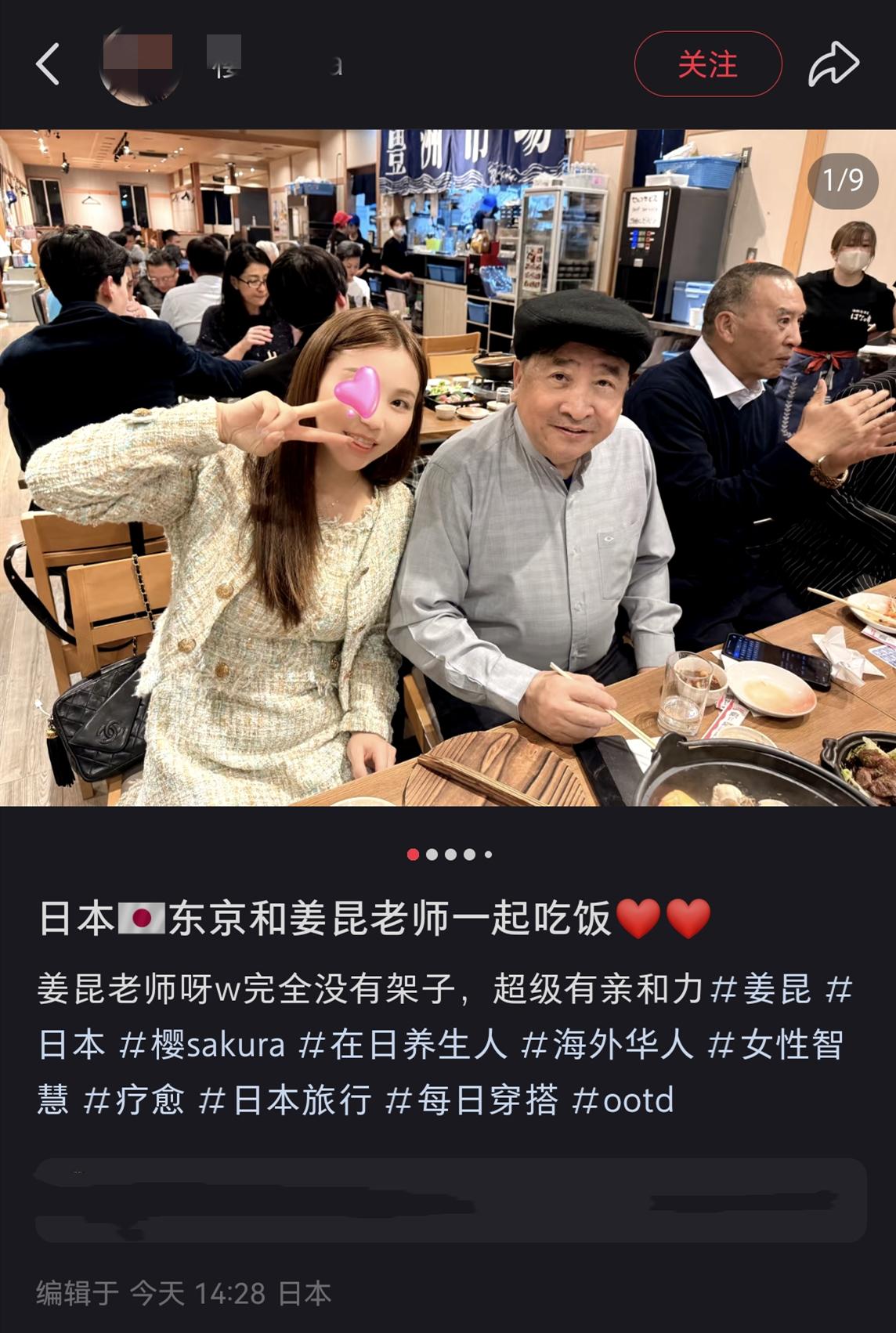Open the #樱sakura hashtag
The image size is (896, 1333).
coord(202,1045)
